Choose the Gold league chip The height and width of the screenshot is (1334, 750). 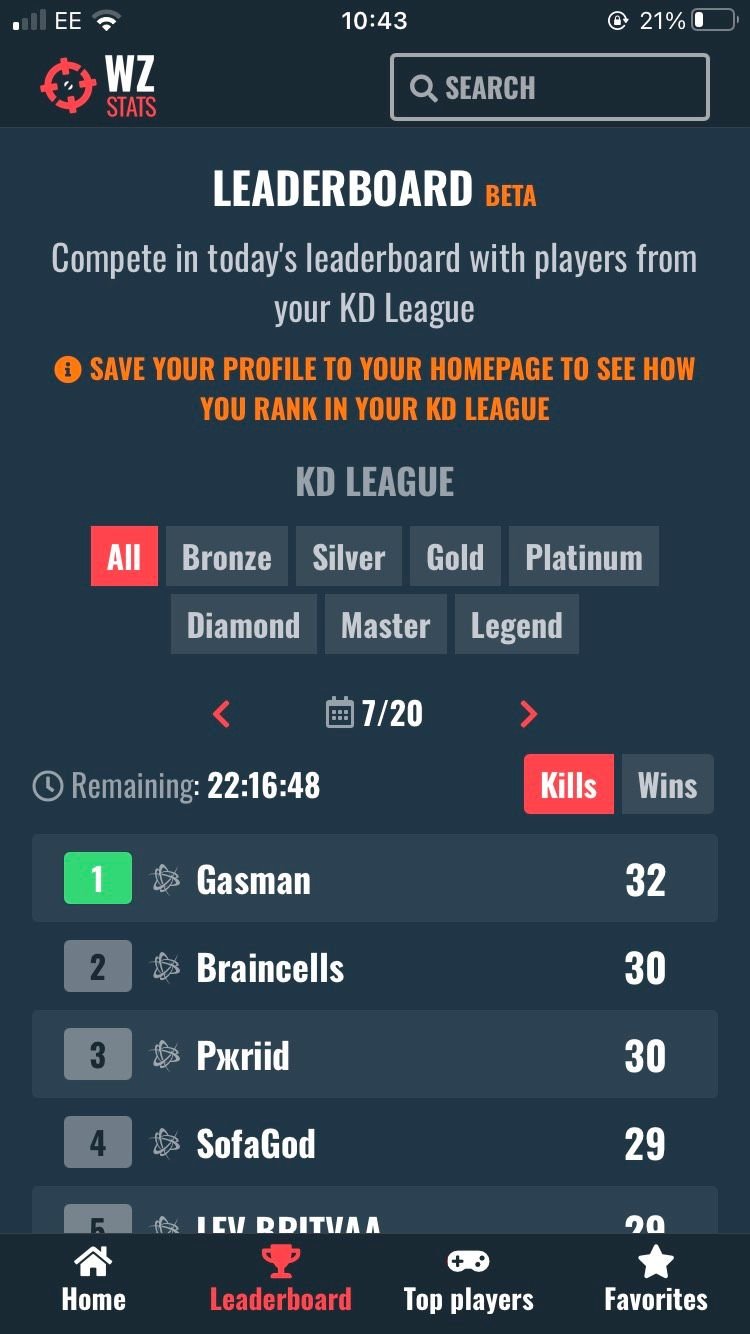(x=455, y=557)
